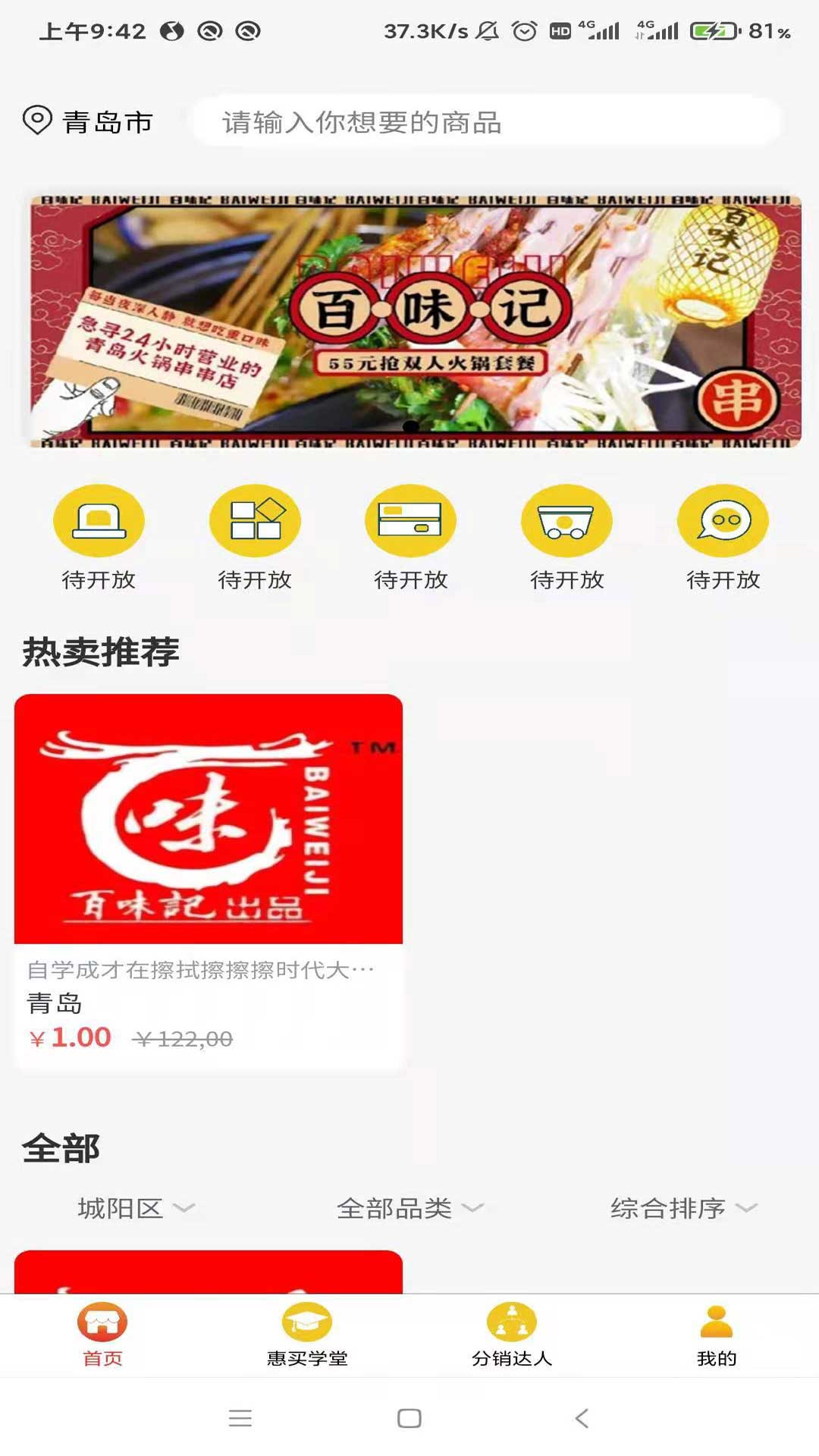This screenshot has width=819, height=1456.
Task: Open the 我的 profile tab
Action: pyautogui.click(x=717, y=1335)
